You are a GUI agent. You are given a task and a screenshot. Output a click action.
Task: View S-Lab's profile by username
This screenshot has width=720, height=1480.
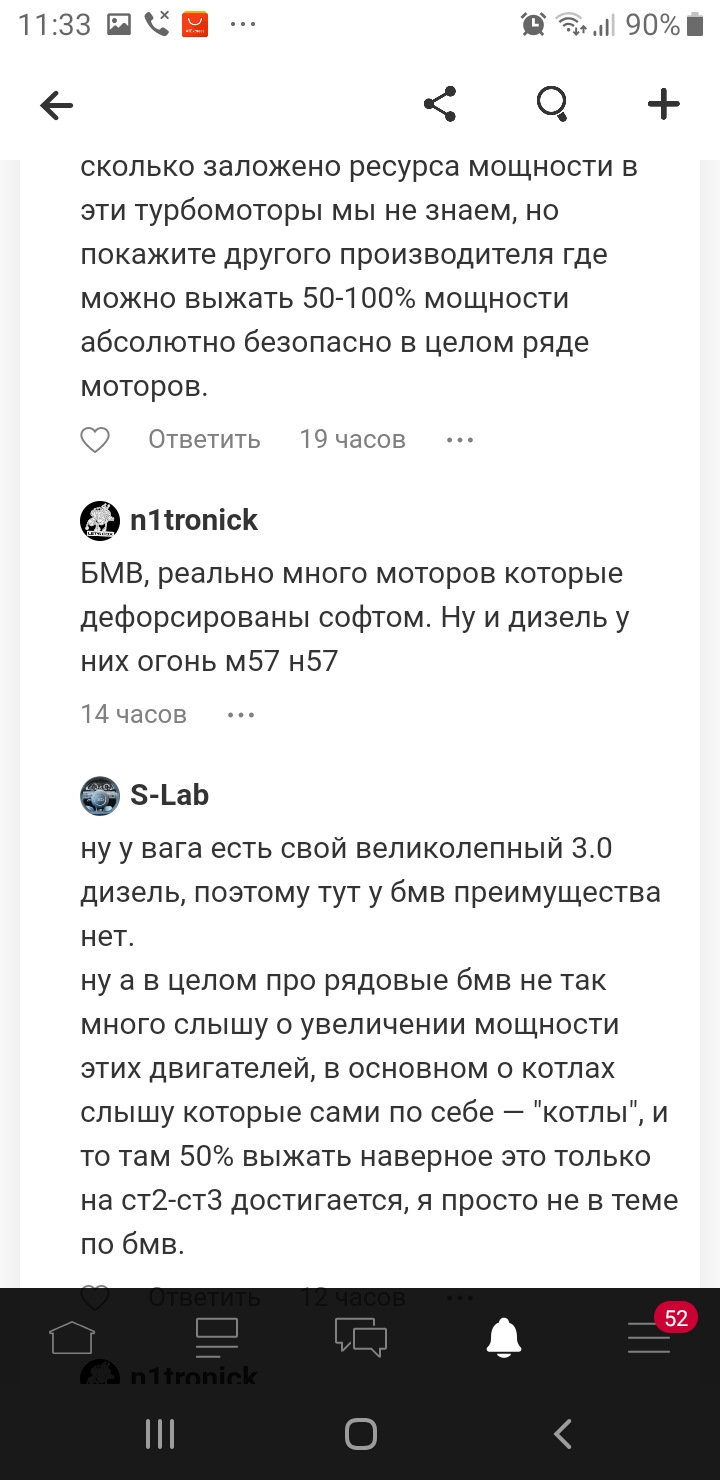[x=170, y=795]
